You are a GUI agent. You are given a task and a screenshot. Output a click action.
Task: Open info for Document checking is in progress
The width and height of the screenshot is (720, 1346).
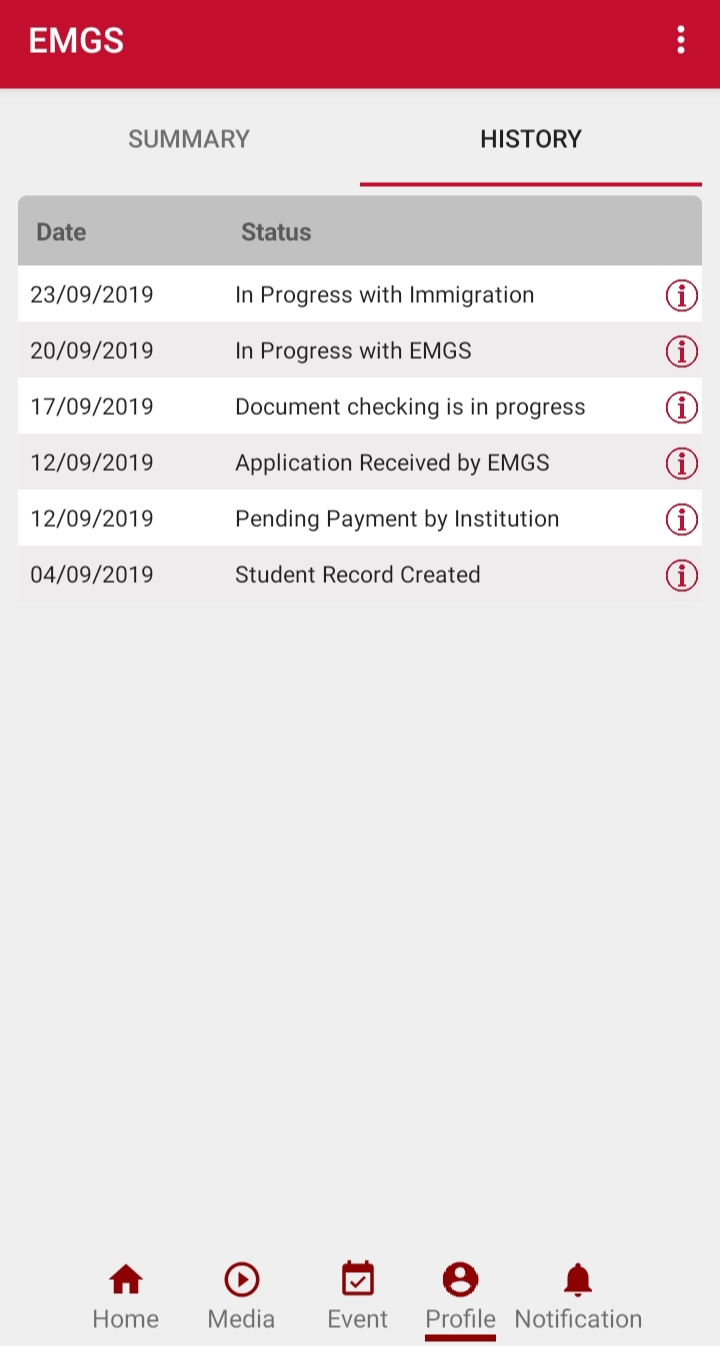tap(681, 407)
